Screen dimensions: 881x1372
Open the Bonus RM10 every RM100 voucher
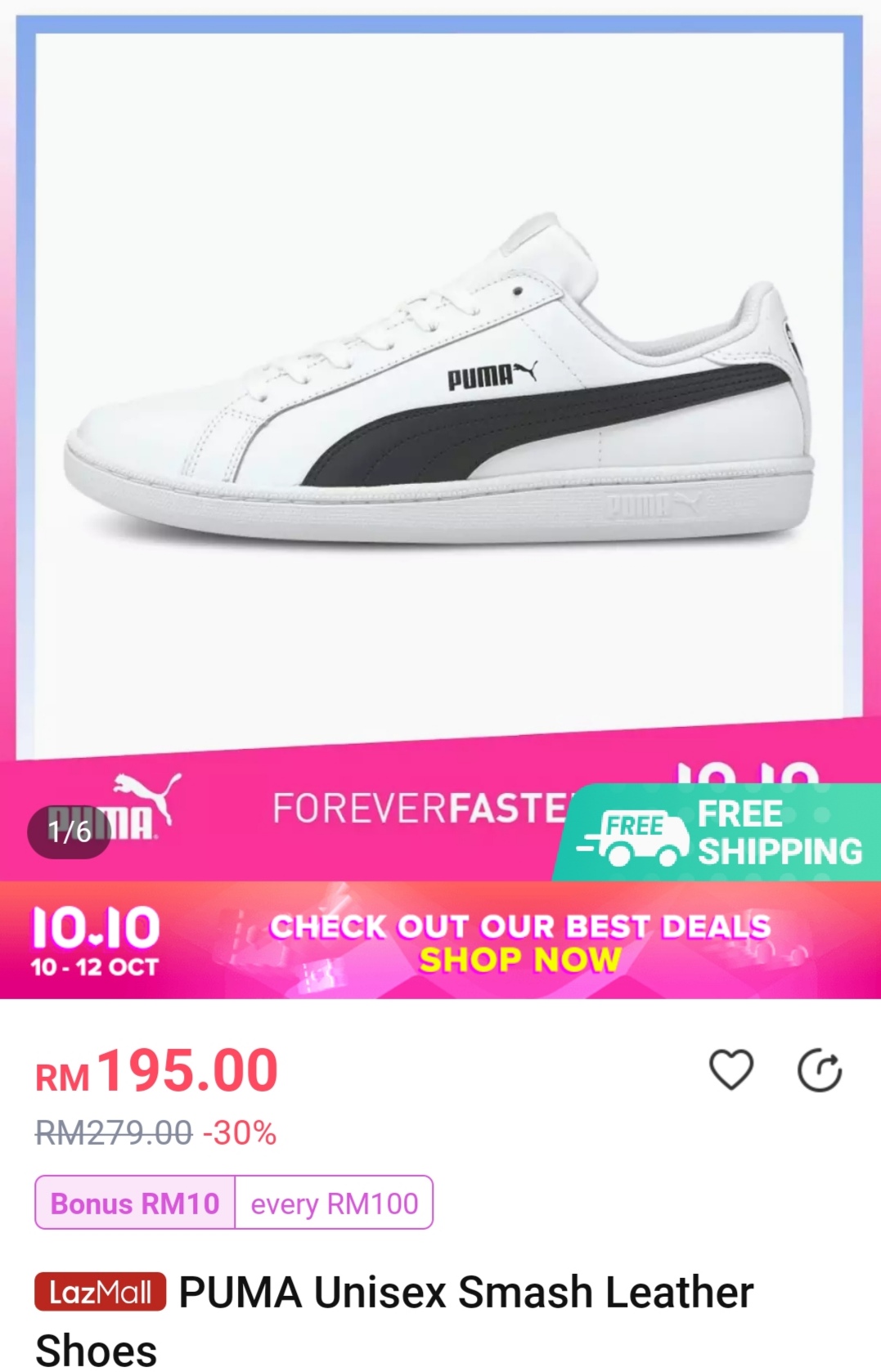click(234, 1203)
